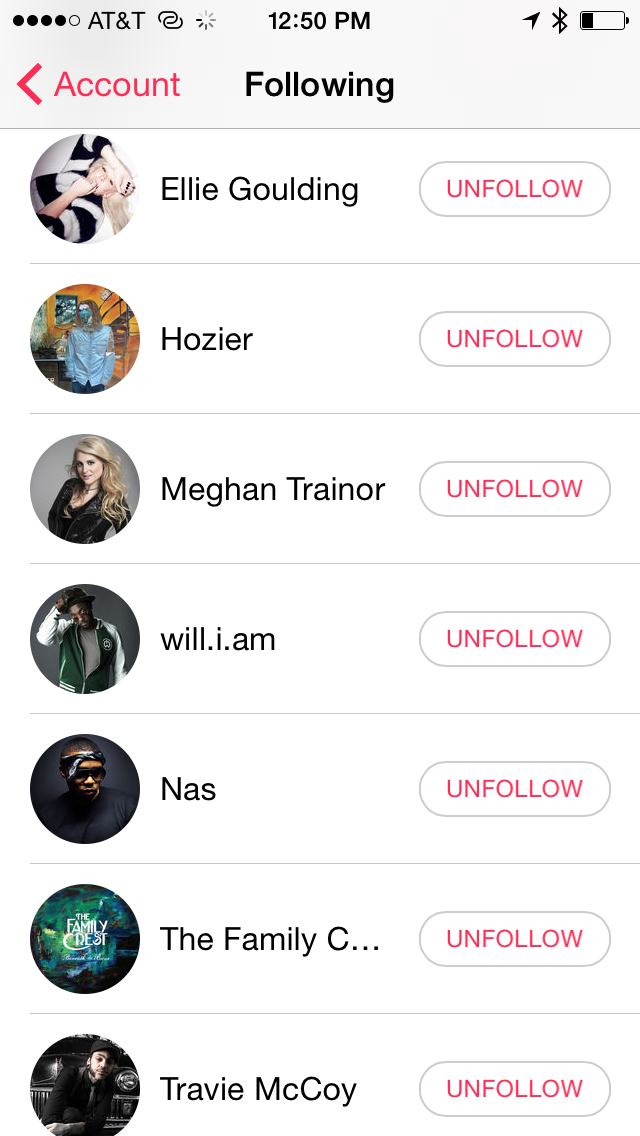Unfollow Ellie Goulding
Viewport: 640px width, 1136px height.
pyautogui.click(x=514, y=189)
